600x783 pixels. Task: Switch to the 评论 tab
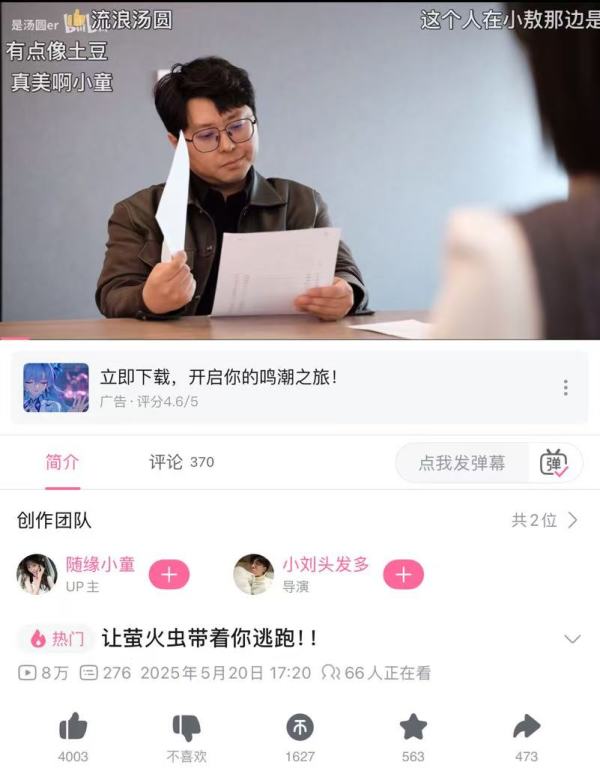tap(180, 462)
